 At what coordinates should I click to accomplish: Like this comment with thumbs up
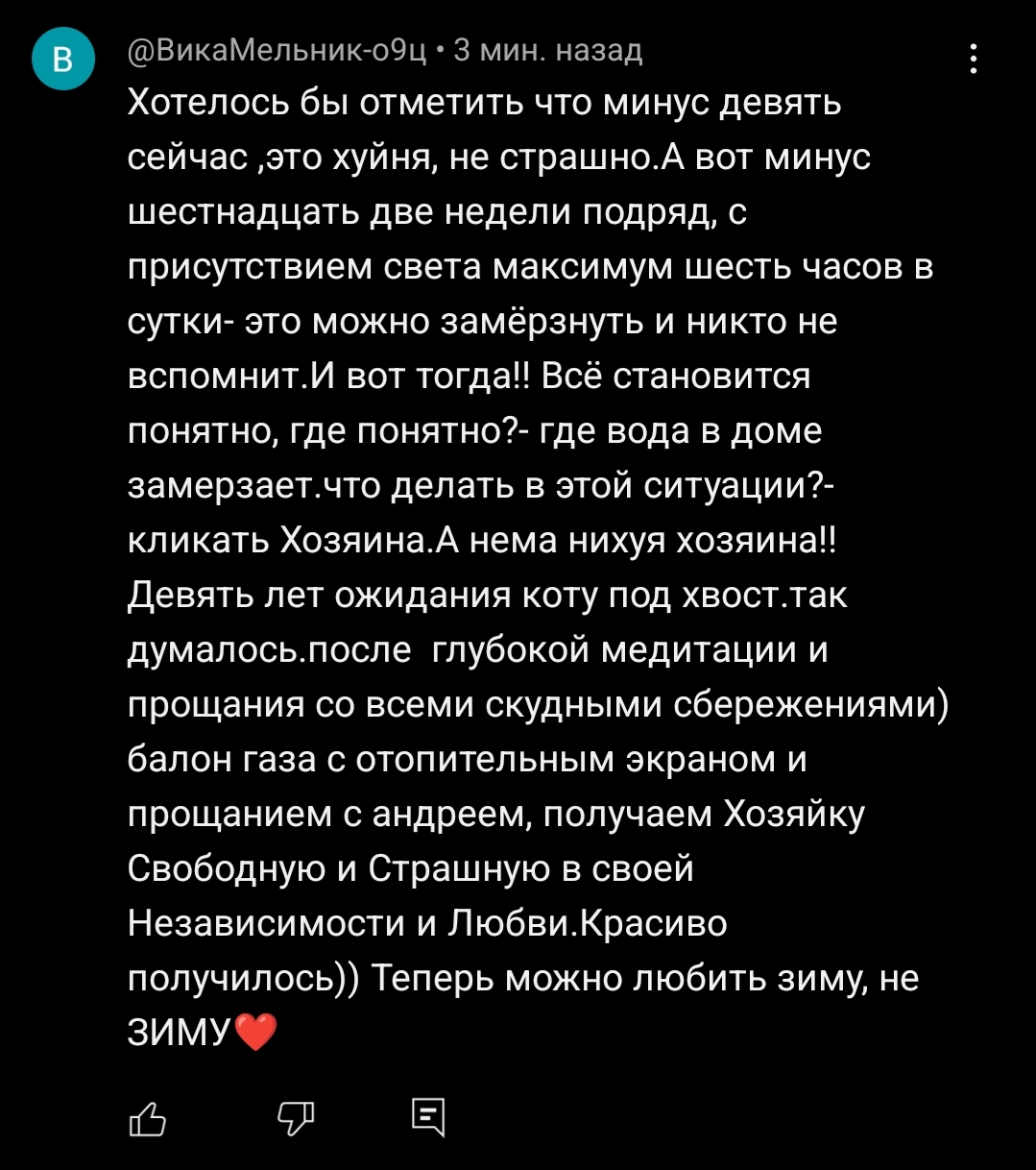146,1117
